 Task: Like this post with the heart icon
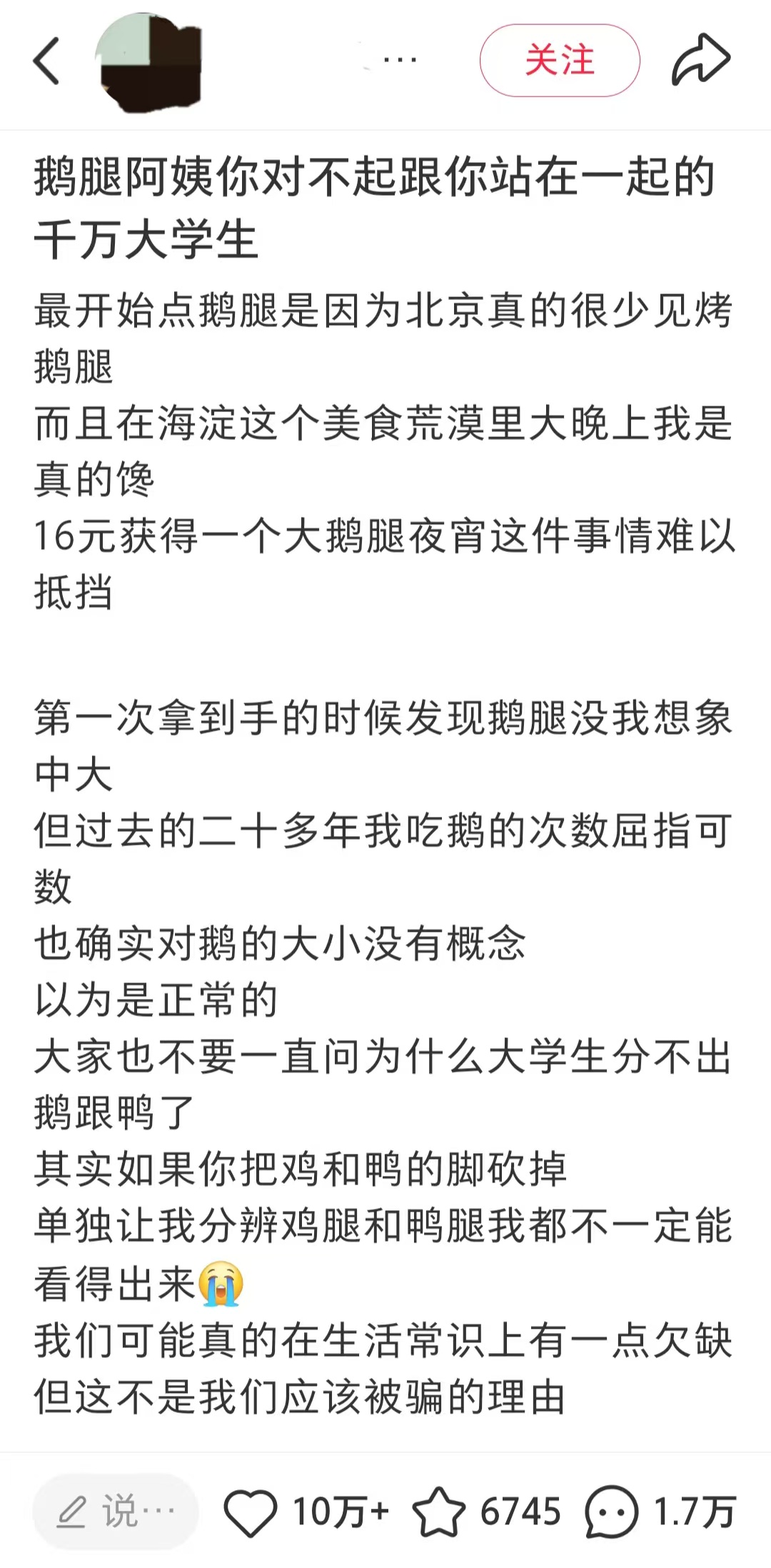click(251, 1512)
